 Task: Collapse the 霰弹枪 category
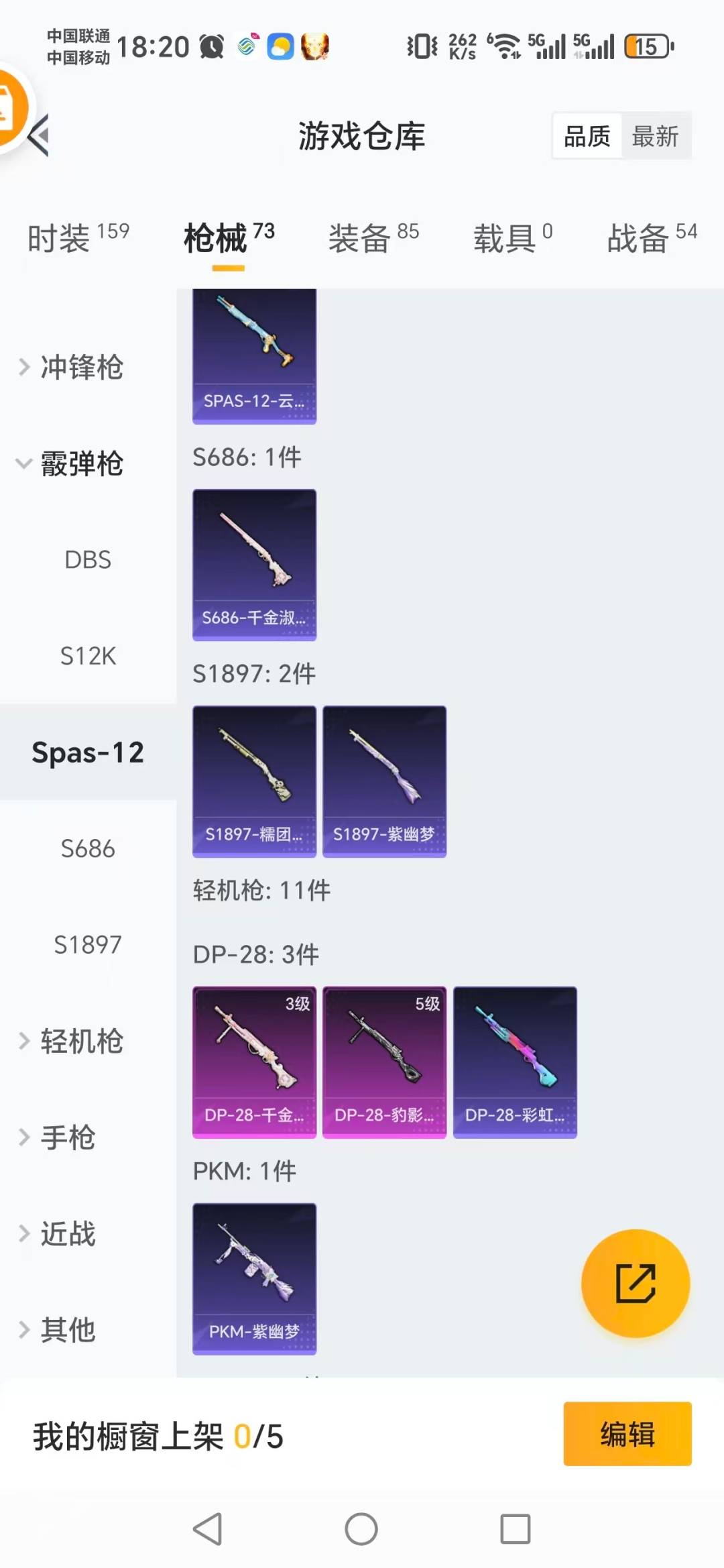point(72,463)
